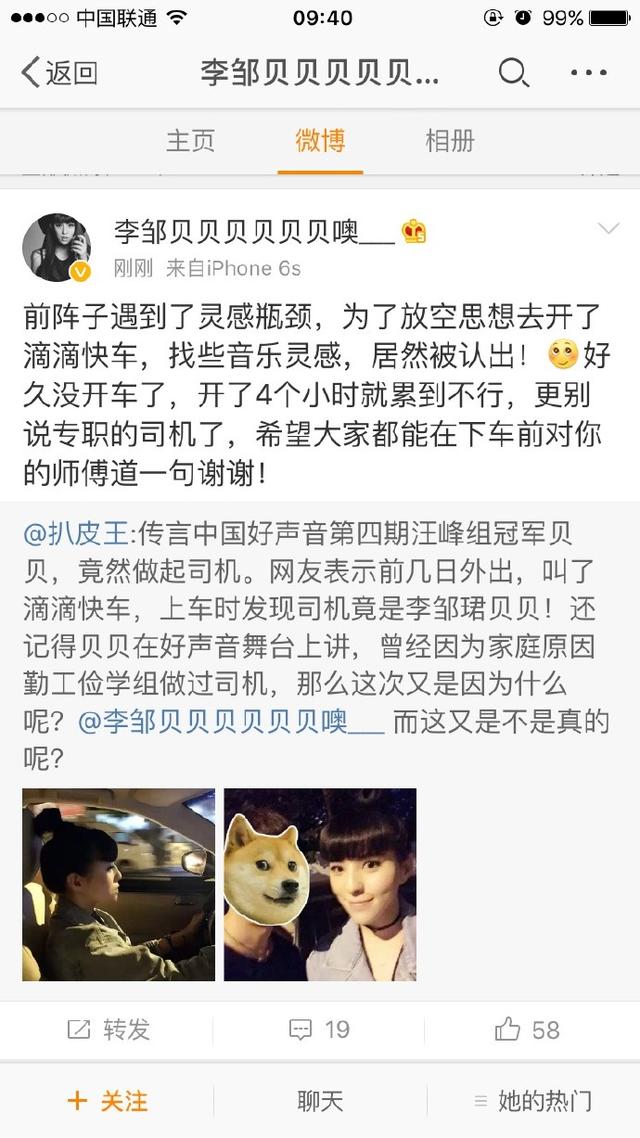The image size is (640, 1138).
Task: Open the poster's avatar picture
Action: tap(57, 247)
